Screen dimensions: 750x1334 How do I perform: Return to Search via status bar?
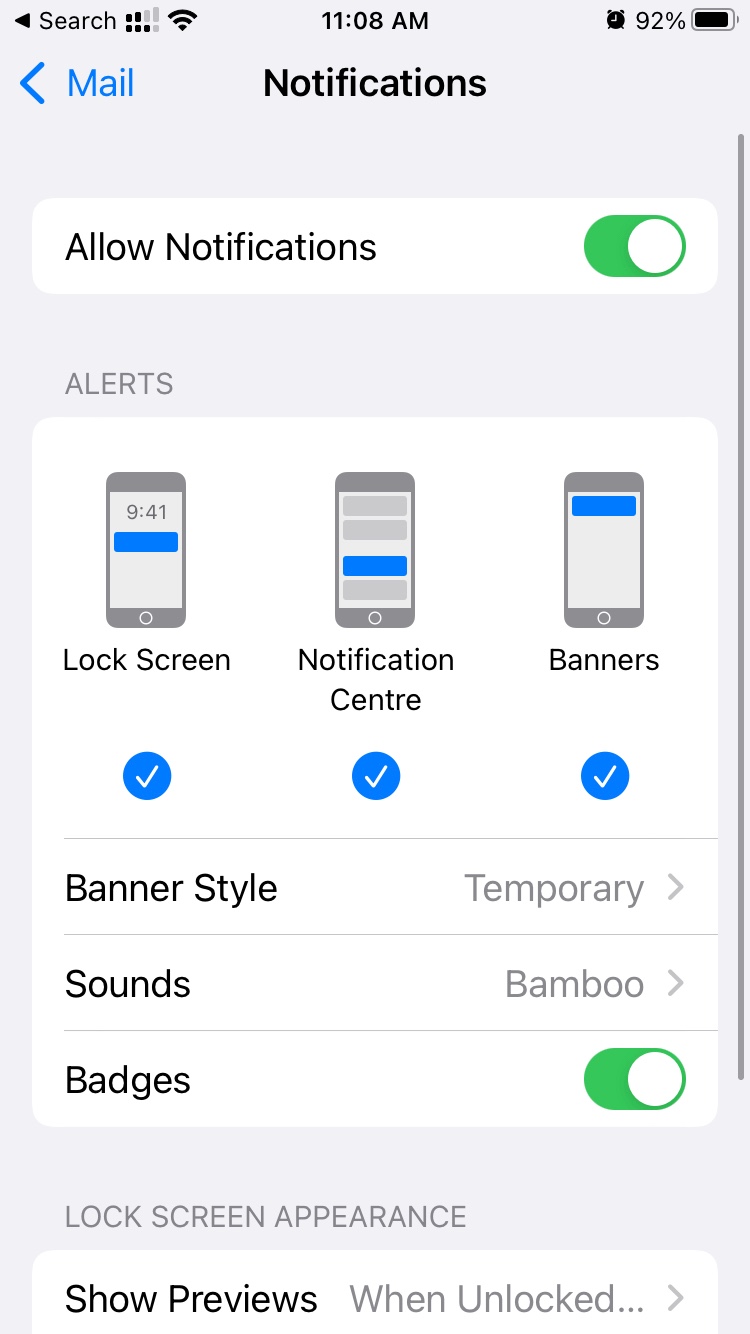pos(64,21)
